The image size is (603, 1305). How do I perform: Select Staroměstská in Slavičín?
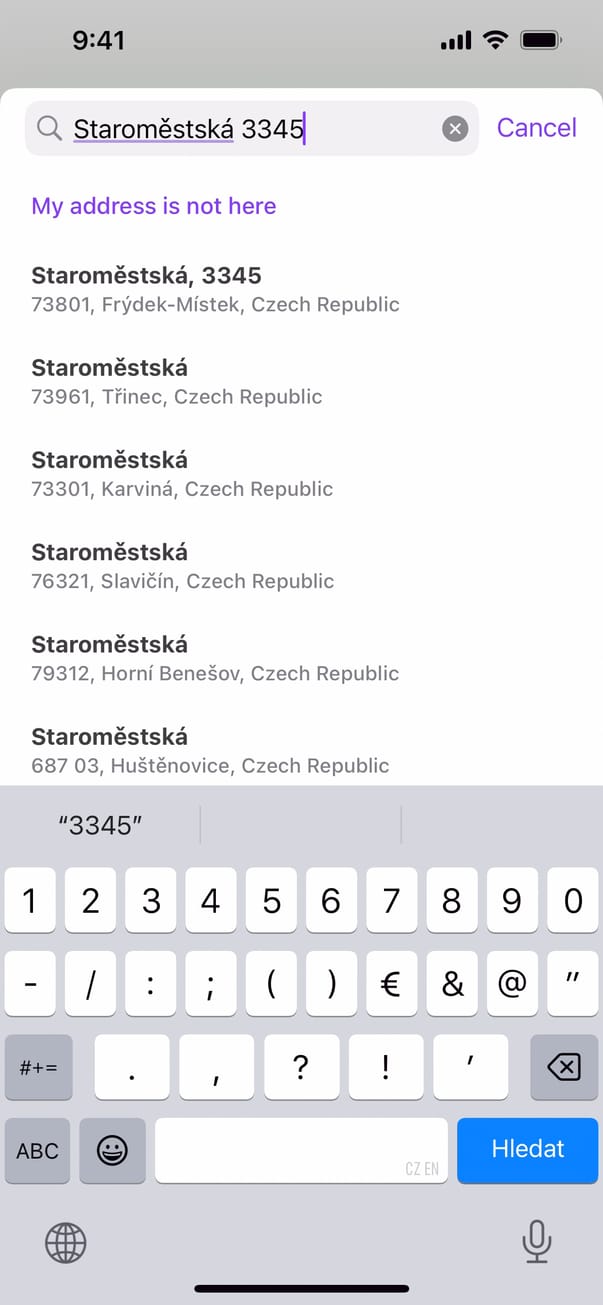[x=182, y=565]
